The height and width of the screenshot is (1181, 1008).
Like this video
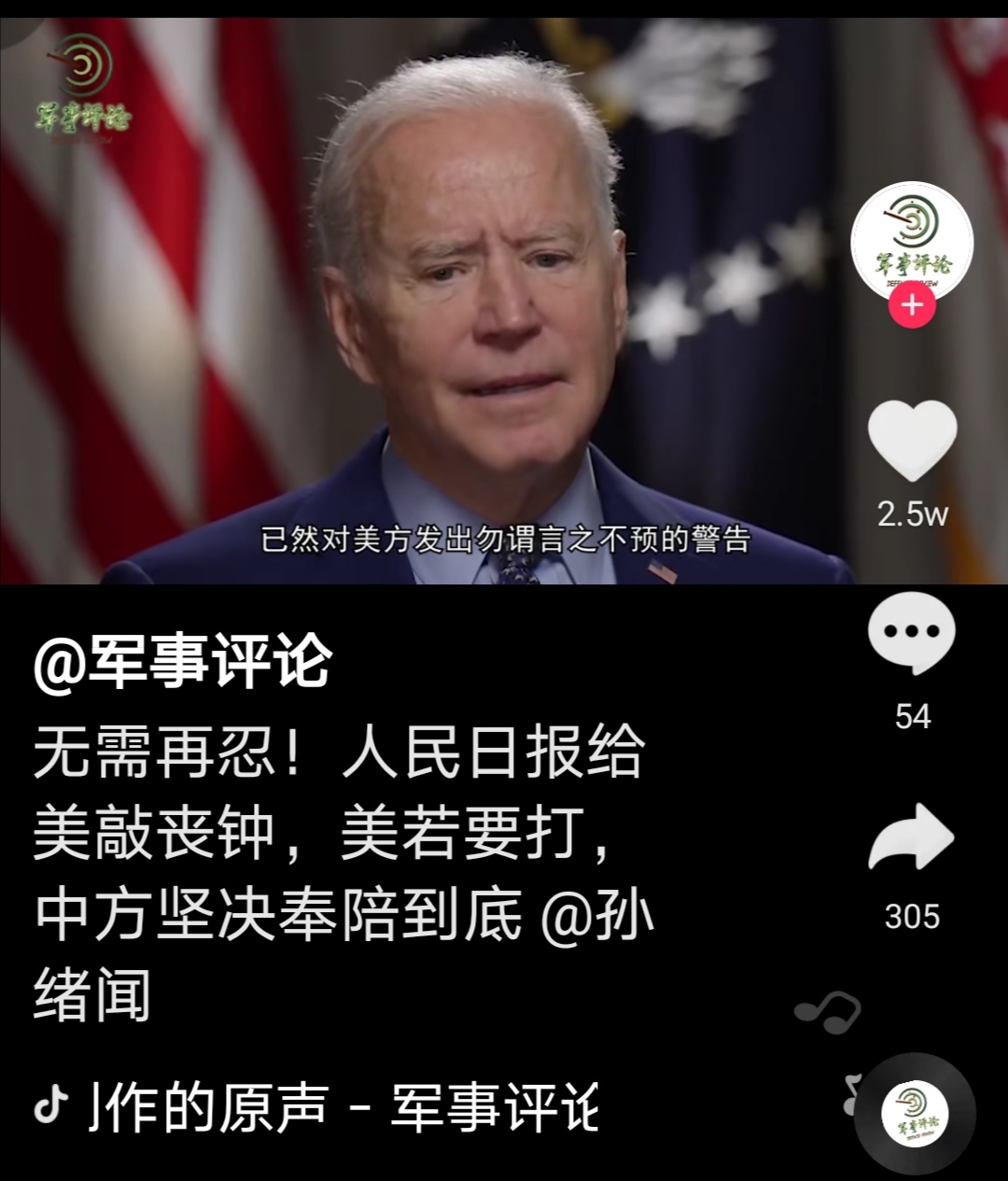pos(912,441)
